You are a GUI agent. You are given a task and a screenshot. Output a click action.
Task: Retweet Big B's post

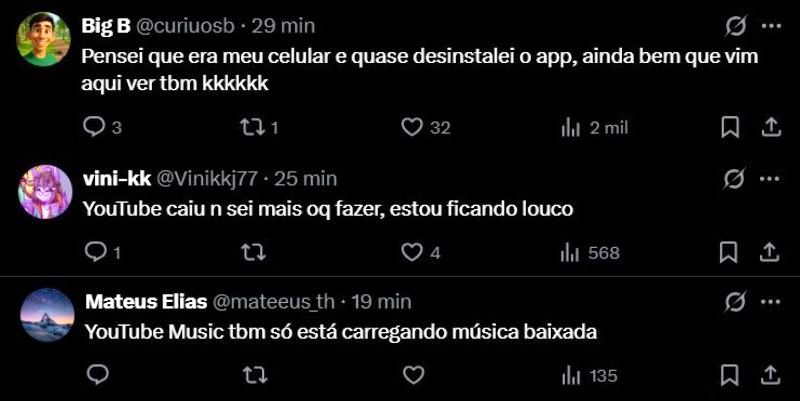[x=254, y=127]
